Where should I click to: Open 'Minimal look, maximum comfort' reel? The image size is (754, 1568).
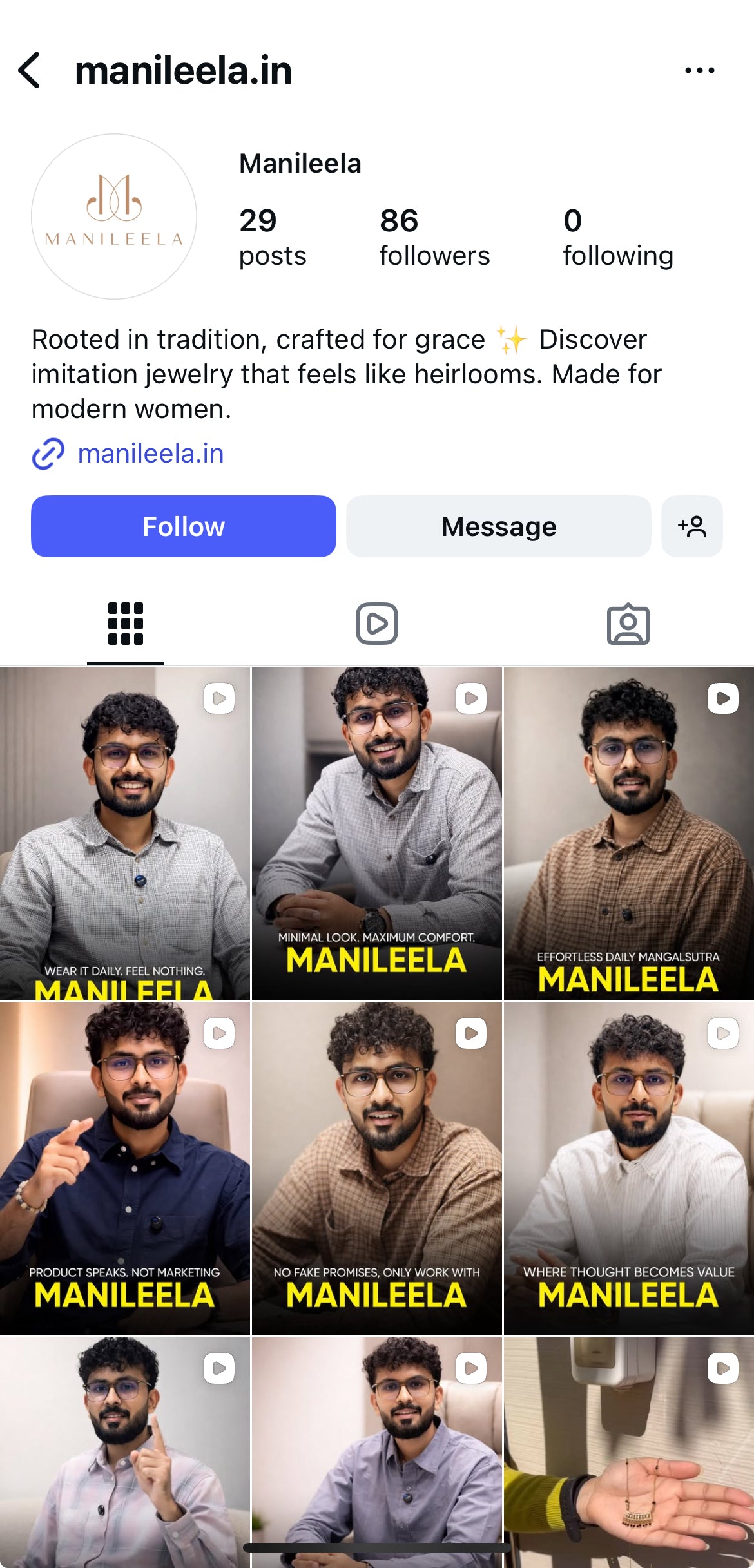coord(376,834)
